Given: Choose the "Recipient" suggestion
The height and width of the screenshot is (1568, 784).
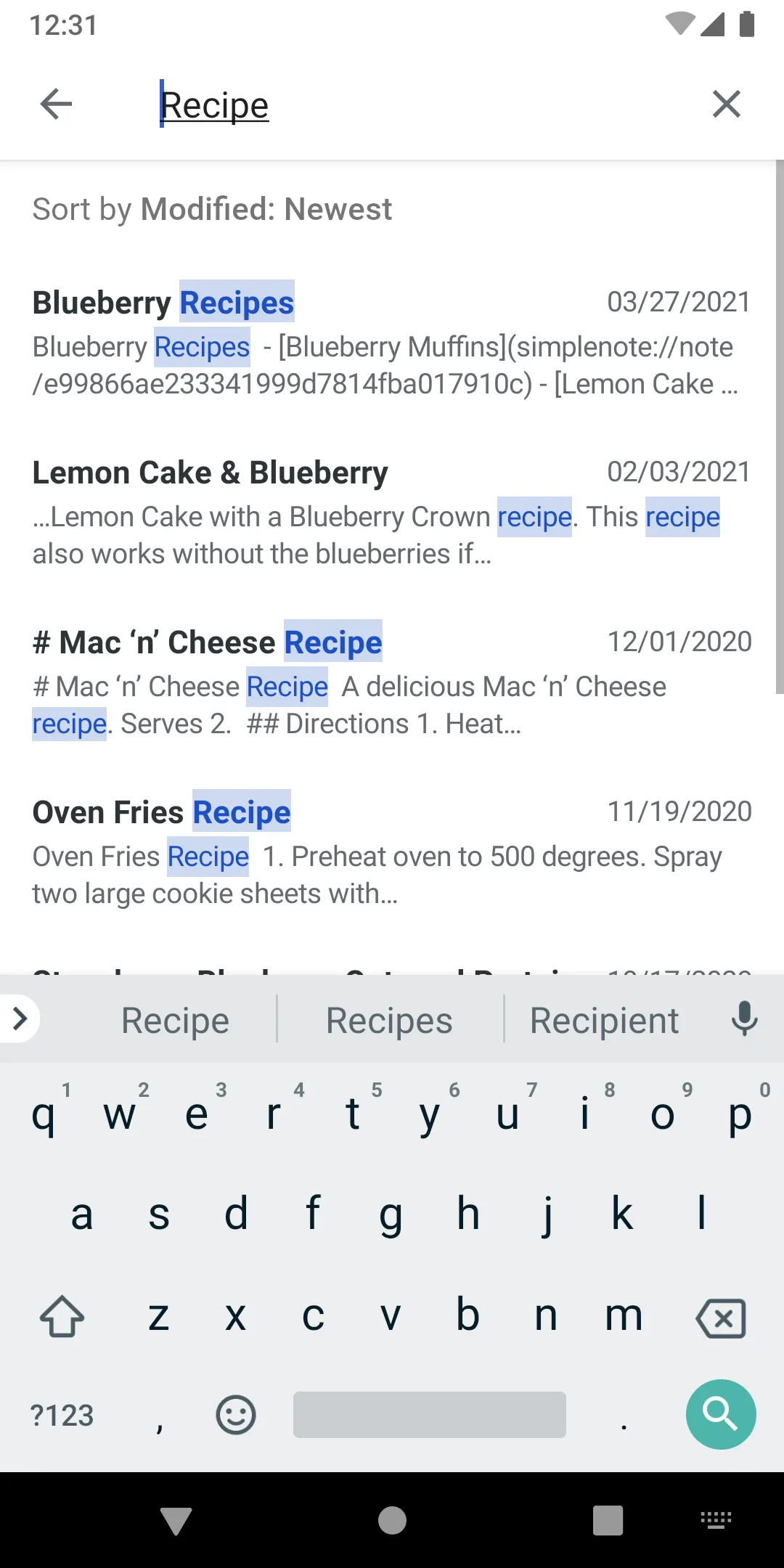Looking at the screenshot, I should (x=603, y=1019).
